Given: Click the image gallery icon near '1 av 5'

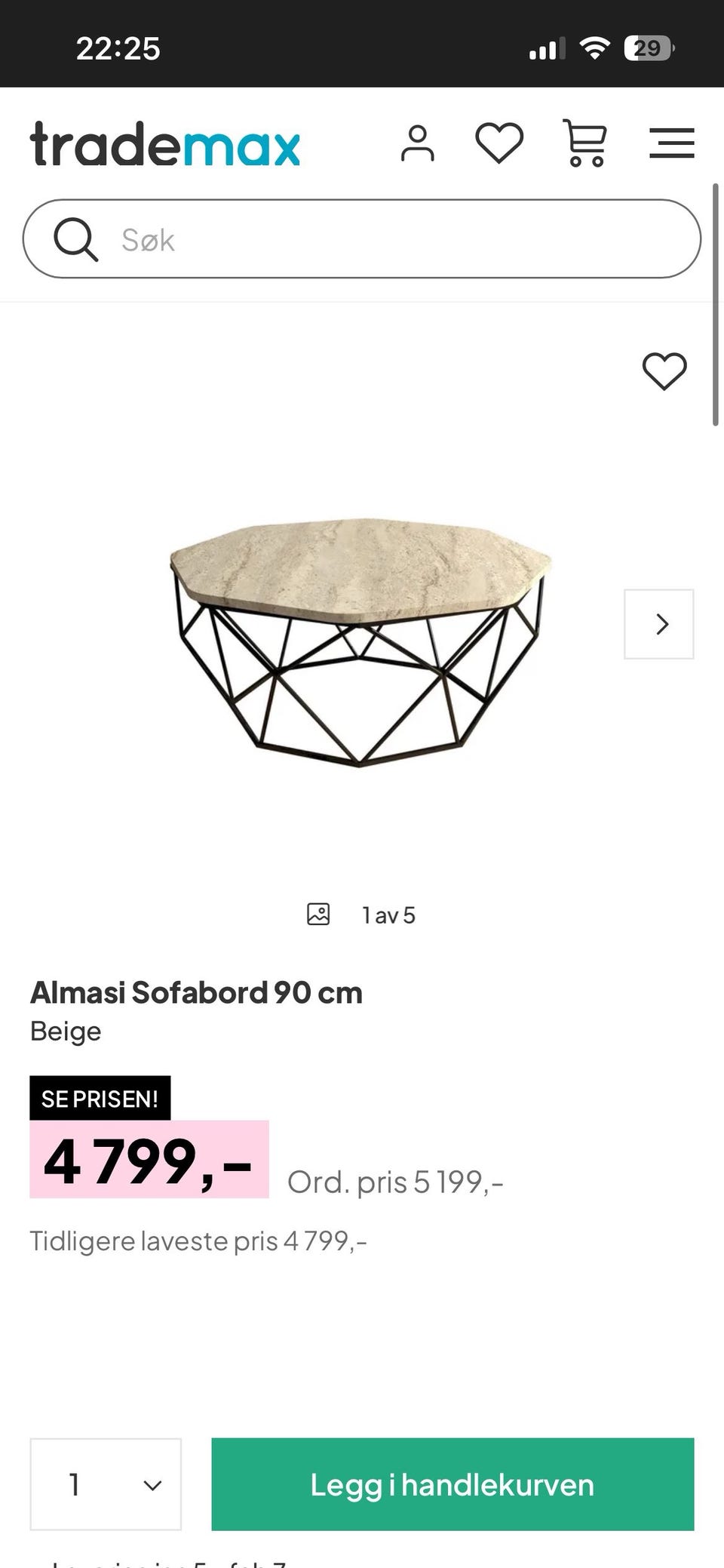Looking at the screenshot, I should pyautogui.click(x=318, y=913).
